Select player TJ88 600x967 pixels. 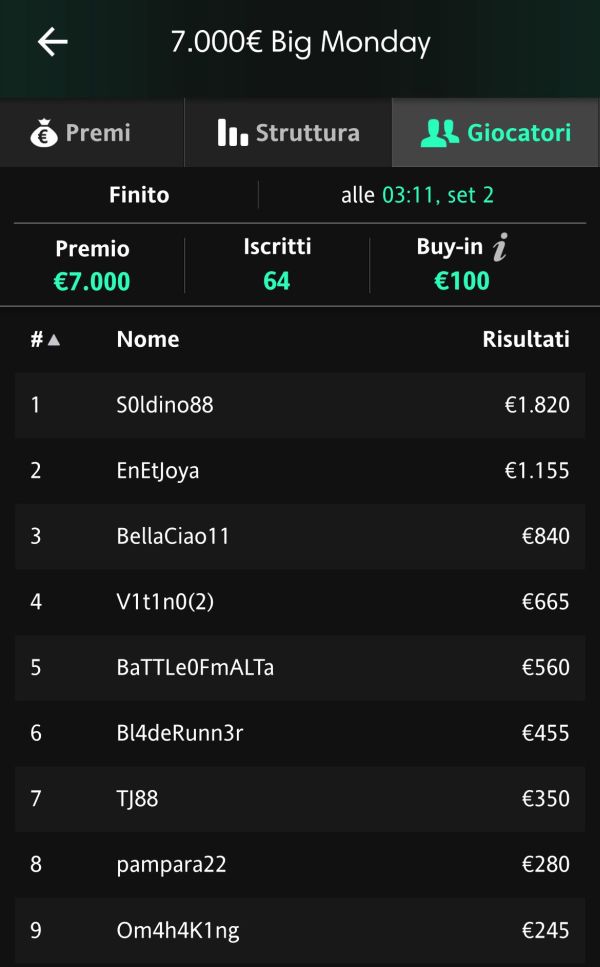[x=300, y=799]
